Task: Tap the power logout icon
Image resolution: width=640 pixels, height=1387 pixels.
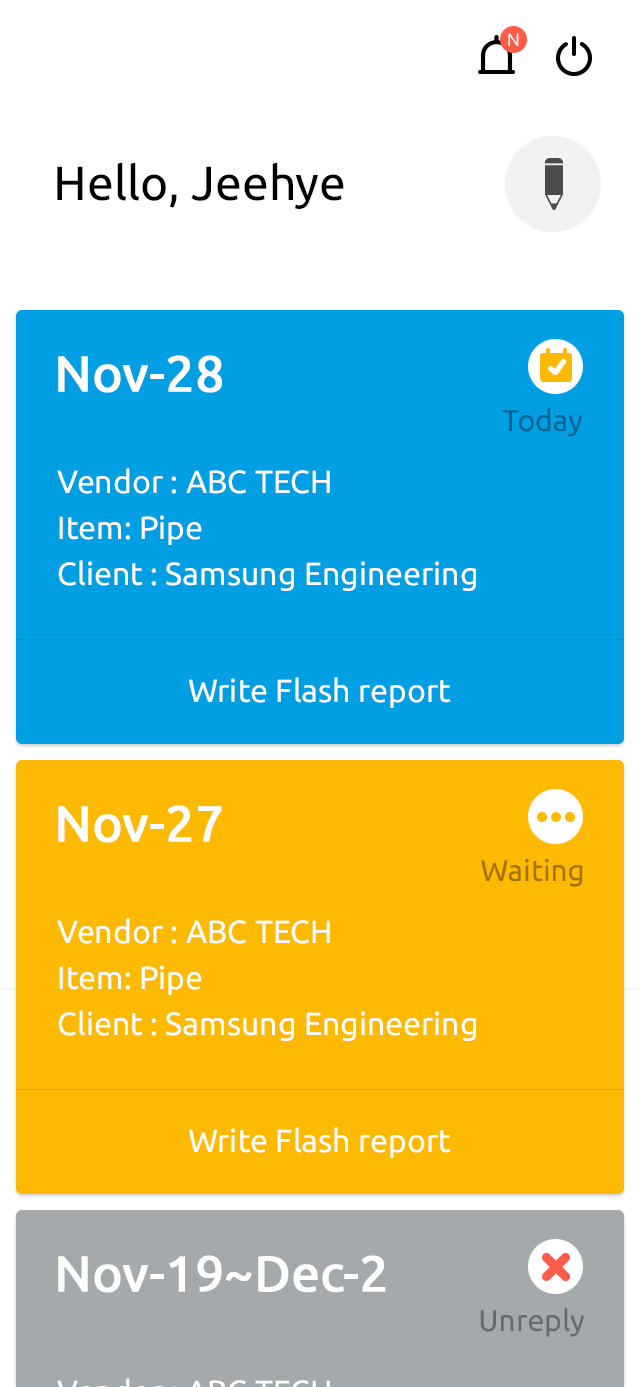Action: (x=574, y=57)
